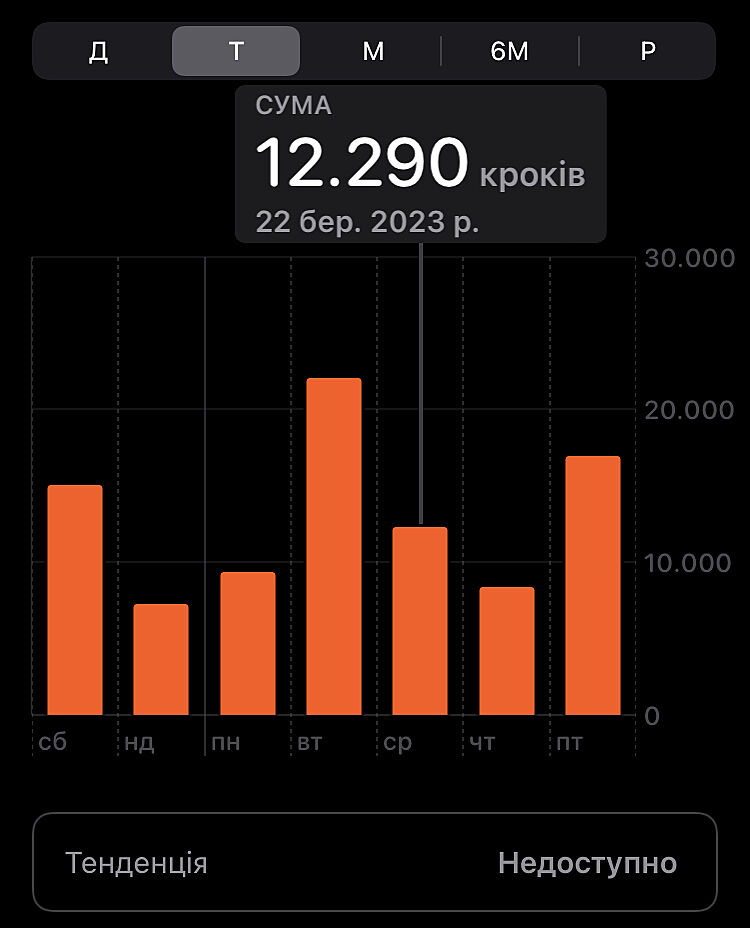
Task: Switch to the М month view
Action: pos(373,51)
